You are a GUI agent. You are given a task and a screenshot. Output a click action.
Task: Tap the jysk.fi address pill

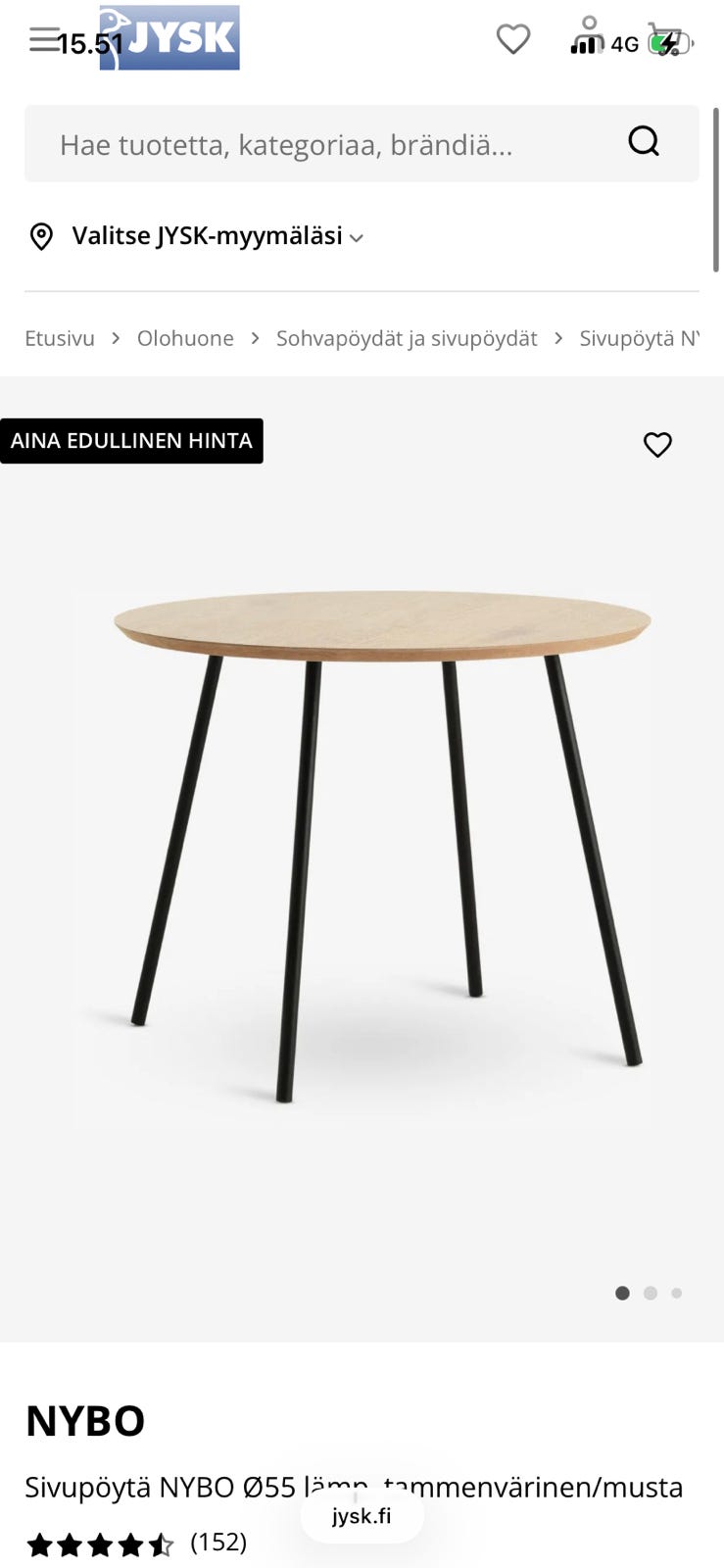coord(362,1516)
